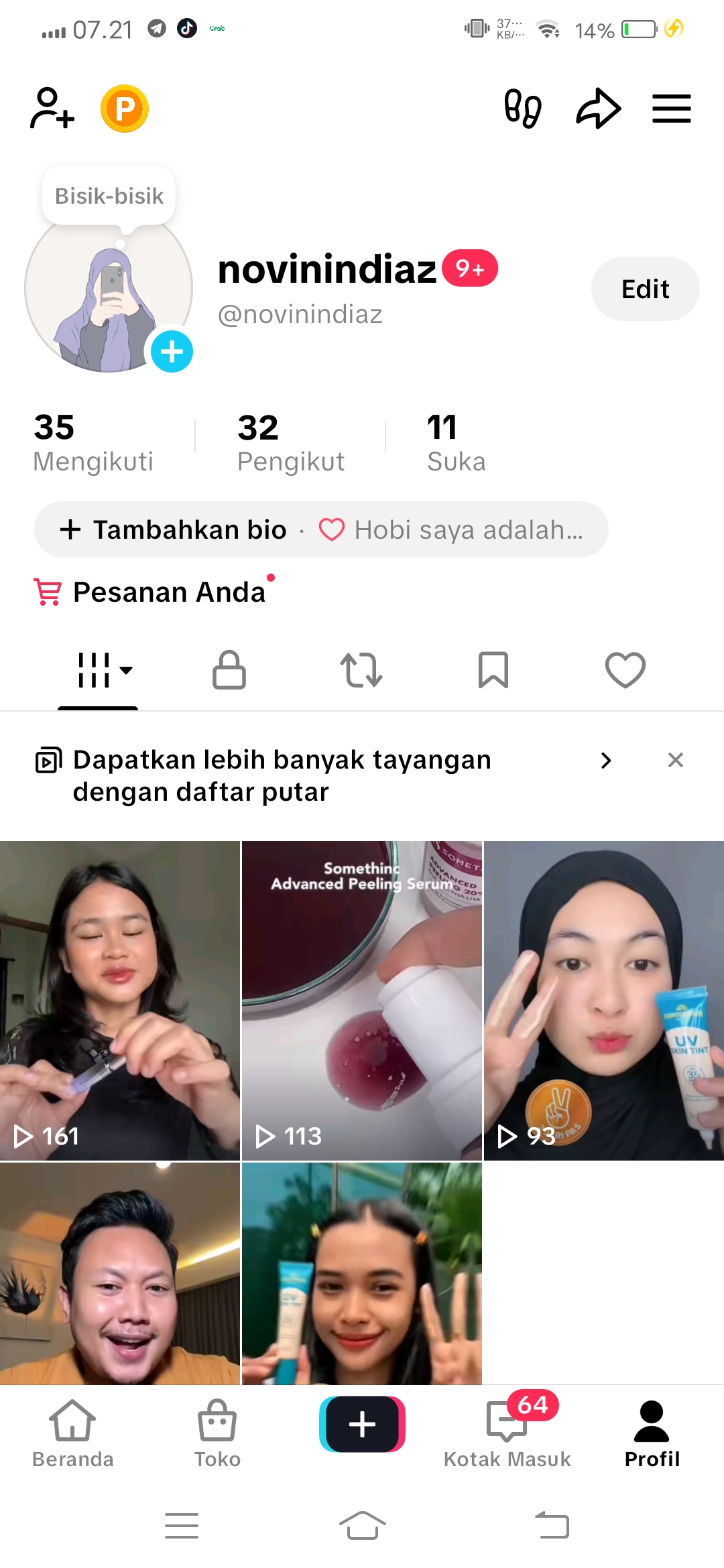Tap Tambahkan bio to add a bio
This screenshot has width=724, height=1568.
[174, 529]
